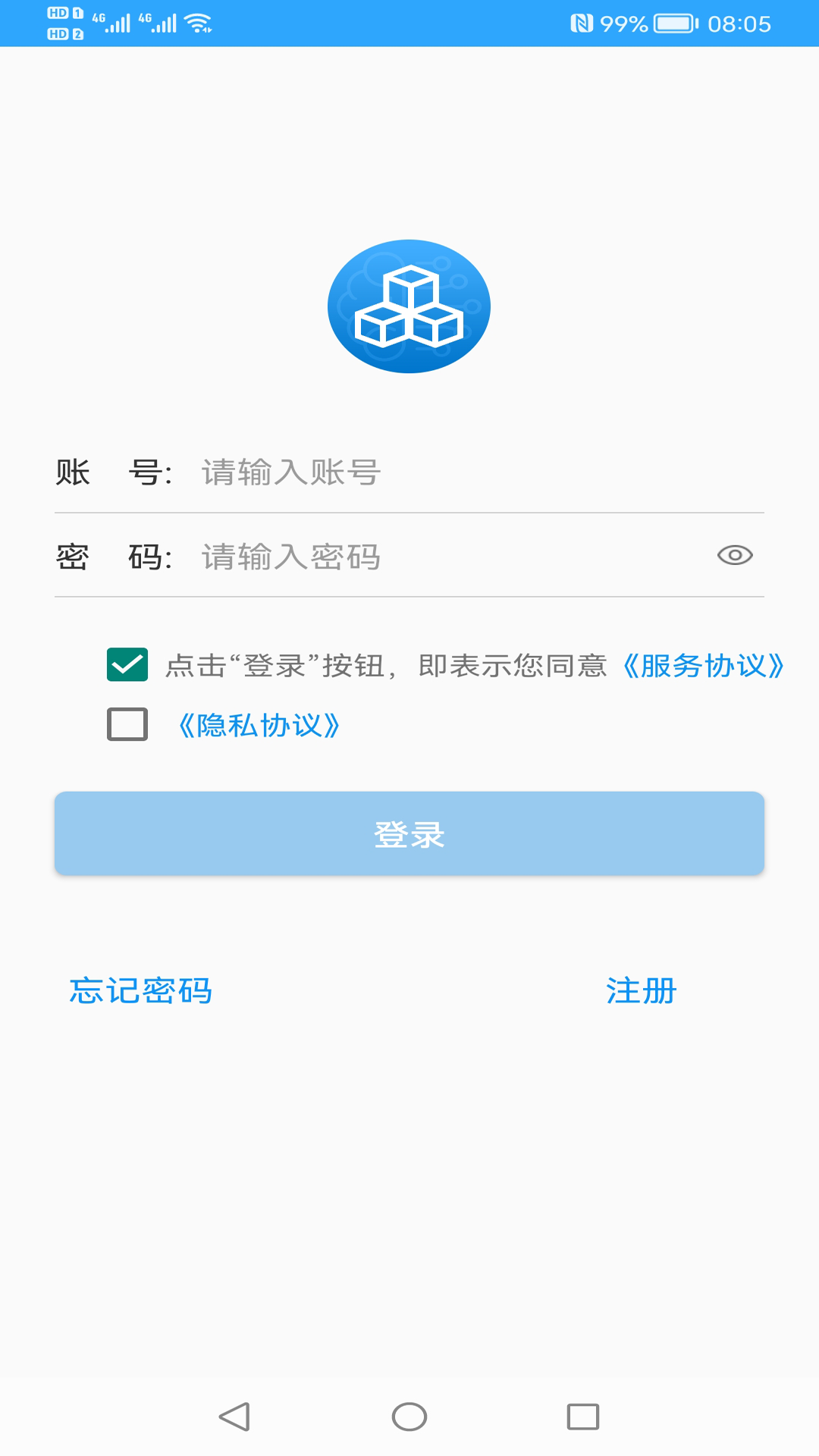Click the 请输入密码 password input field
Viewport: 819px width, 1456px height.
click(x=379, y=556)
